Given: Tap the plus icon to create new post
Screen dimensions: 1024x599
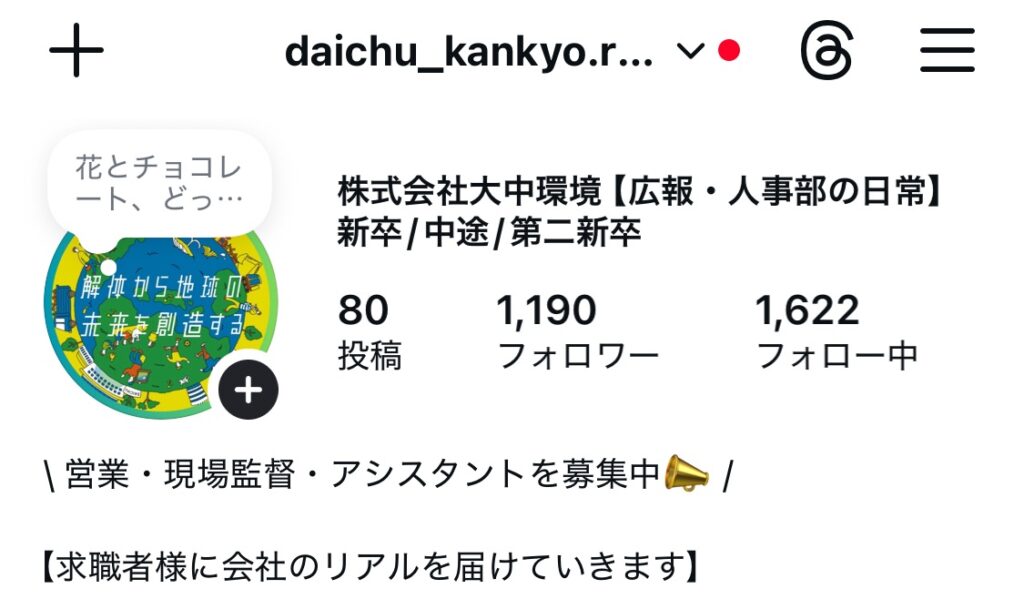Looking at the screenshot, I should click(x=76, y=50).
